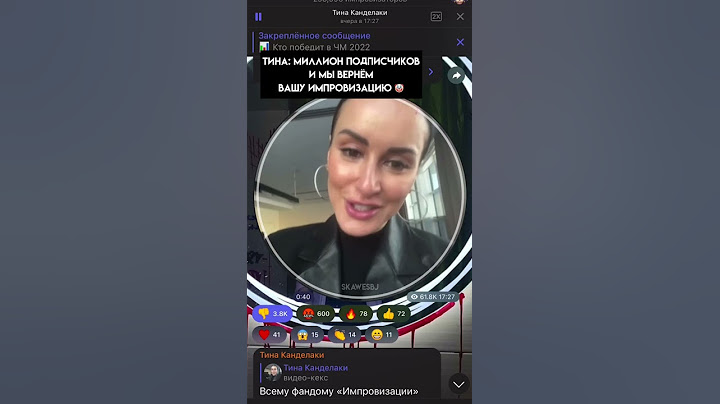This screenshot has height=404, width=720.
Task: Add the angry face reaction (600)
Action: tap(314, 313)
